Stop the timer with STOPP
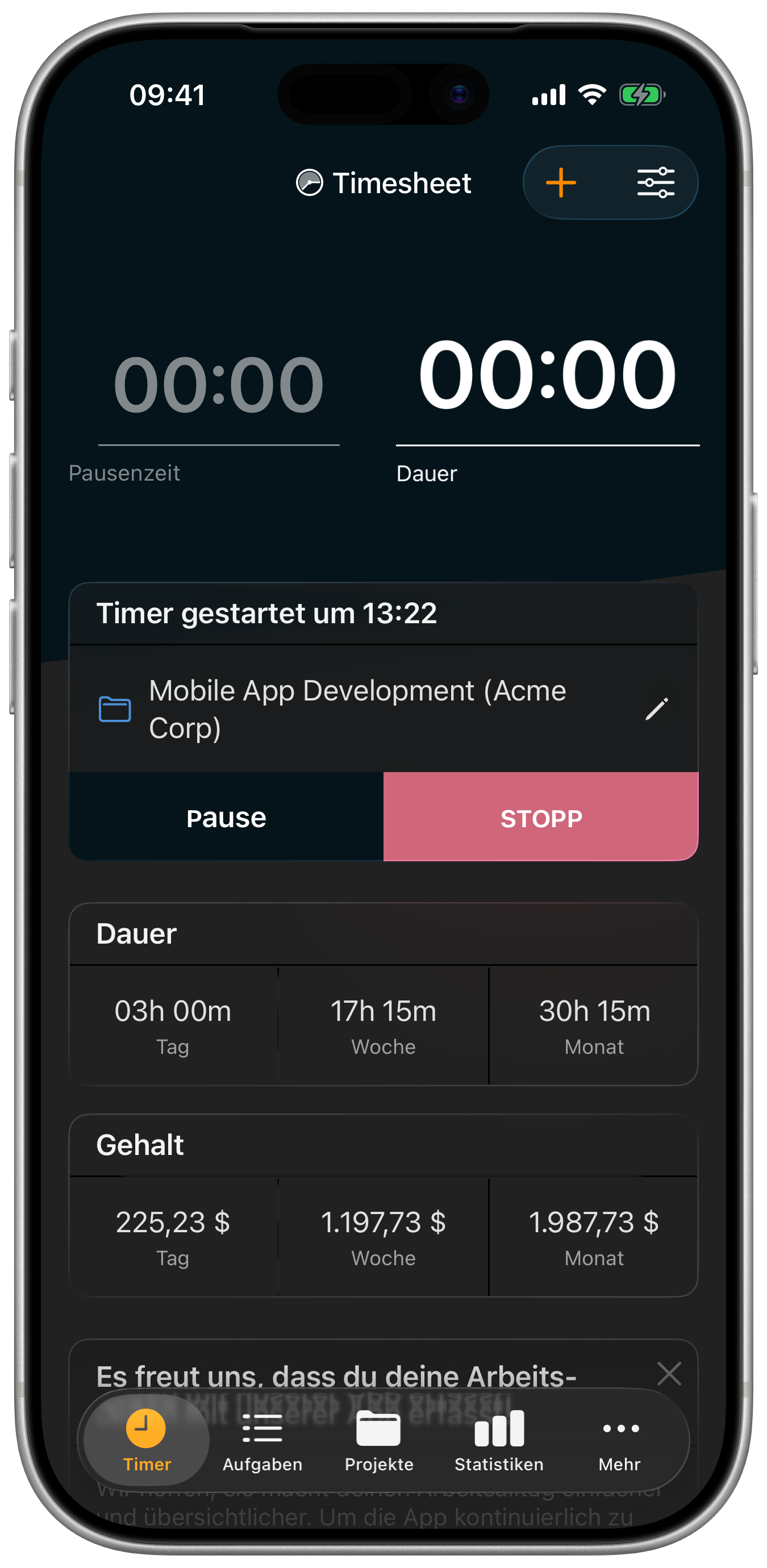The height and width of the screenshot is (1568, 767). [540, 817]
